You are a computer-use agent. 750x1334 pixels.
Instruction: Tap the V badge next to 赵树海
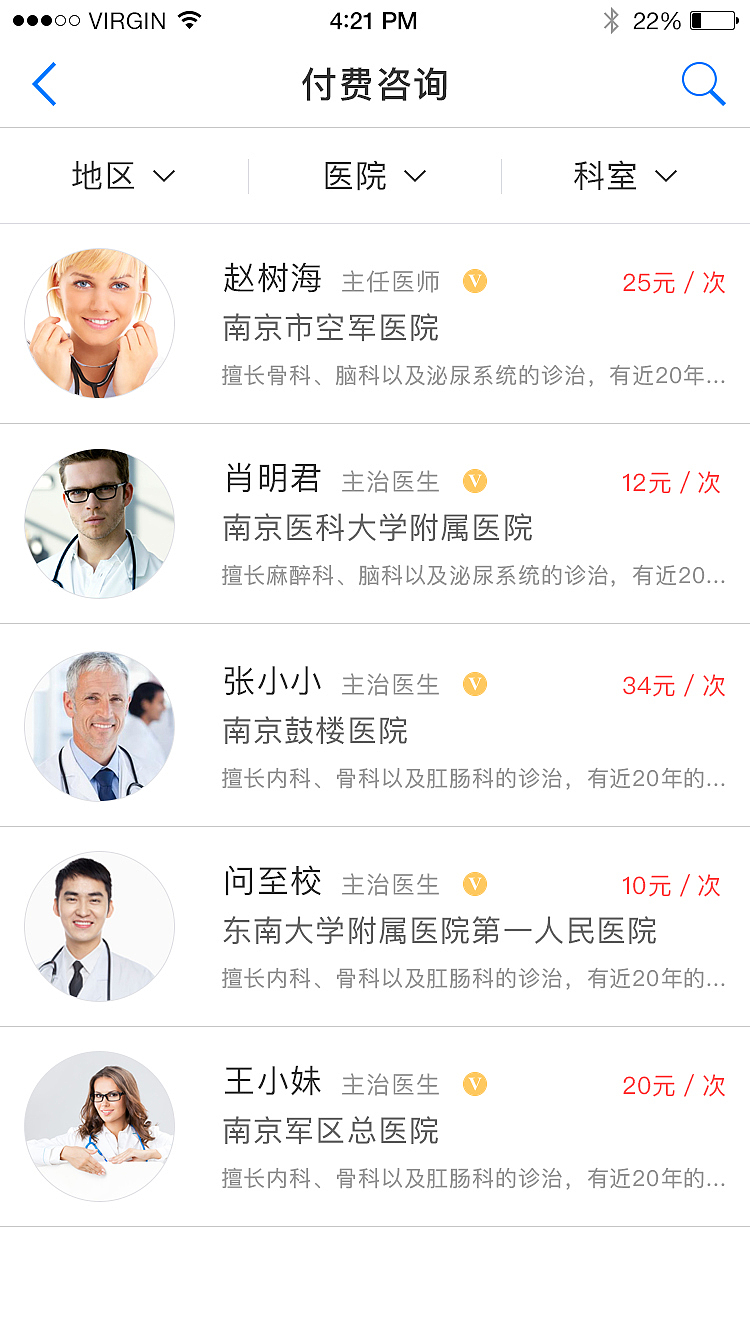point(475,281)
